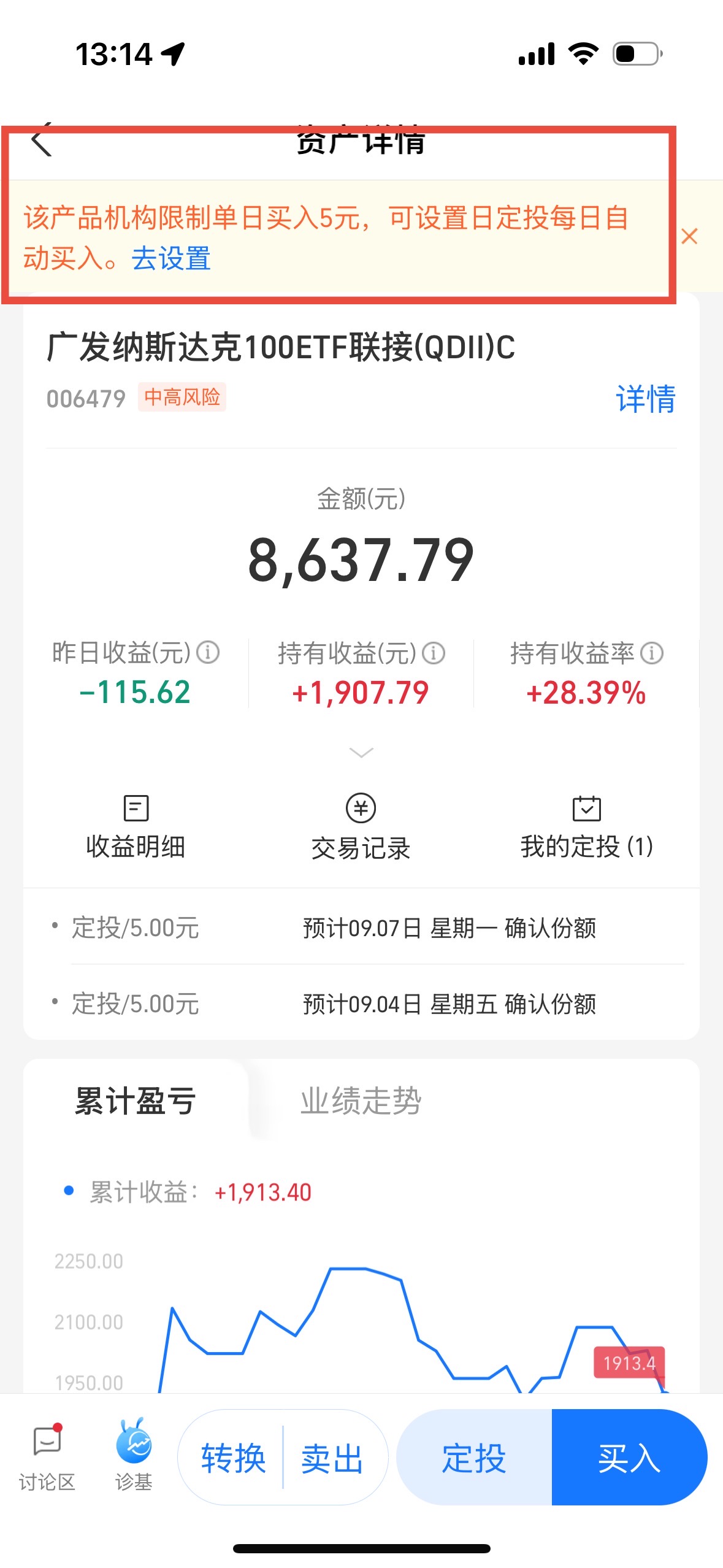Dismiss the yellow purchase-limit banner

point(689,236)
